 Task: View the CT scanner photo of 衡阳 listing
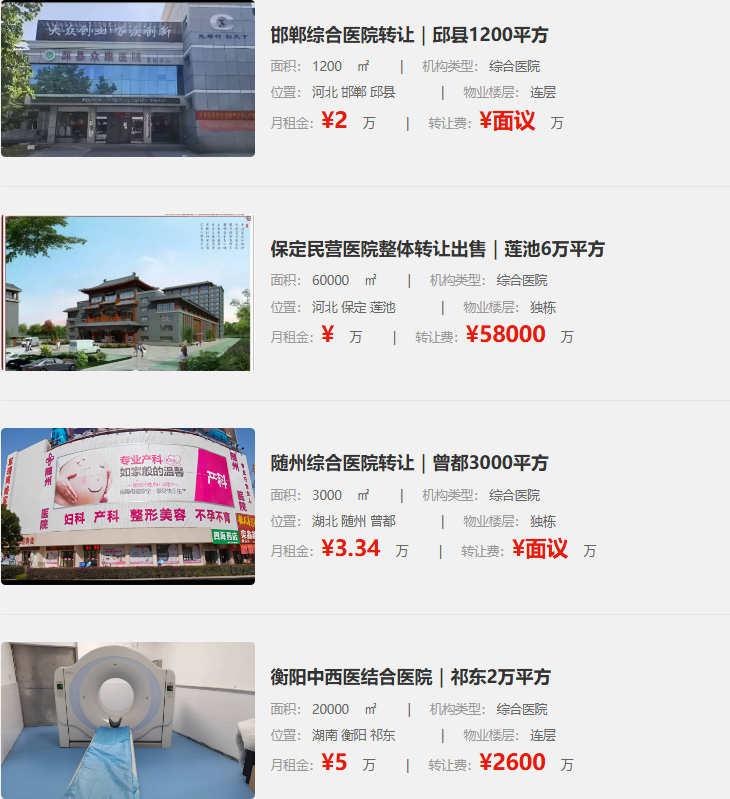128,720
